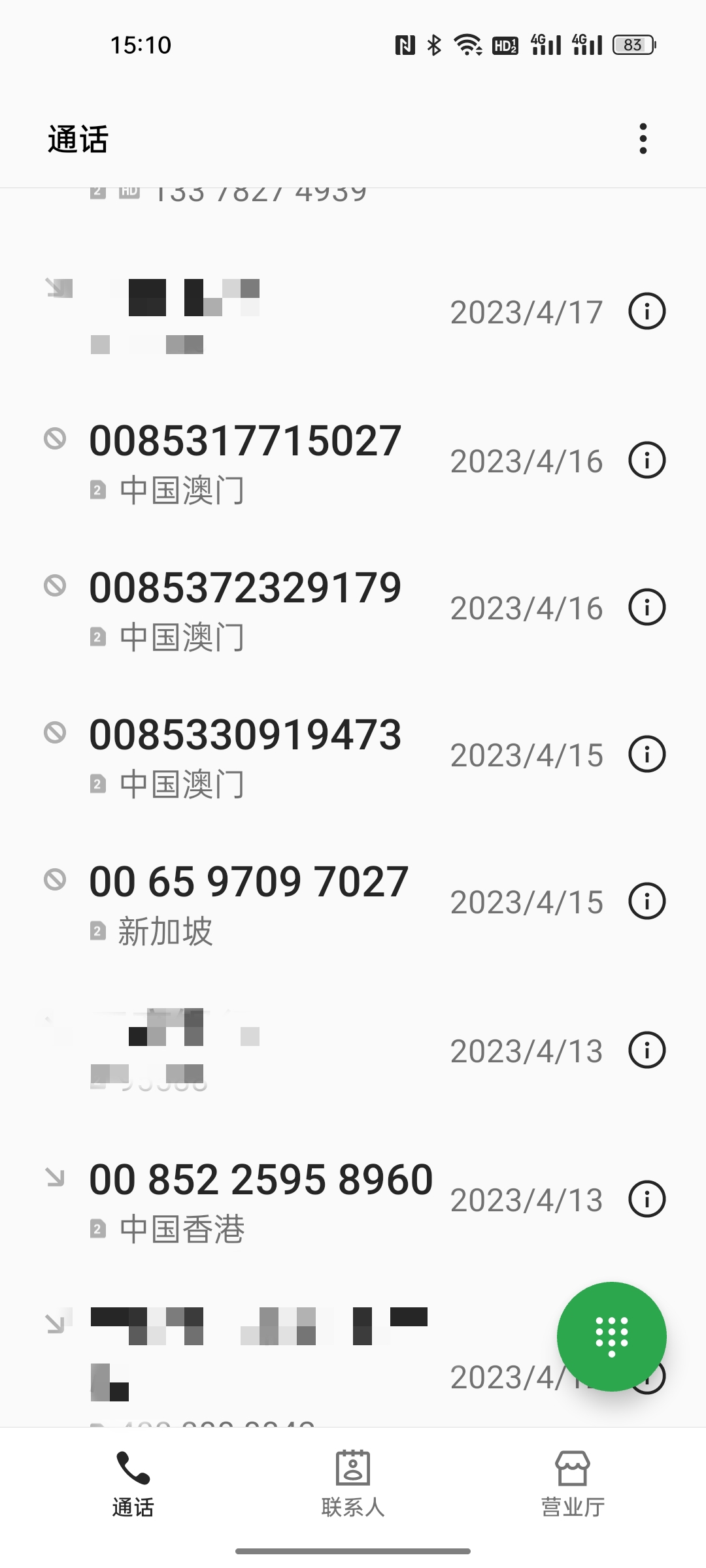The image size is (706, 1568).
Task: Tap the gesture navigation bar at bottom
Action: 353,1548
